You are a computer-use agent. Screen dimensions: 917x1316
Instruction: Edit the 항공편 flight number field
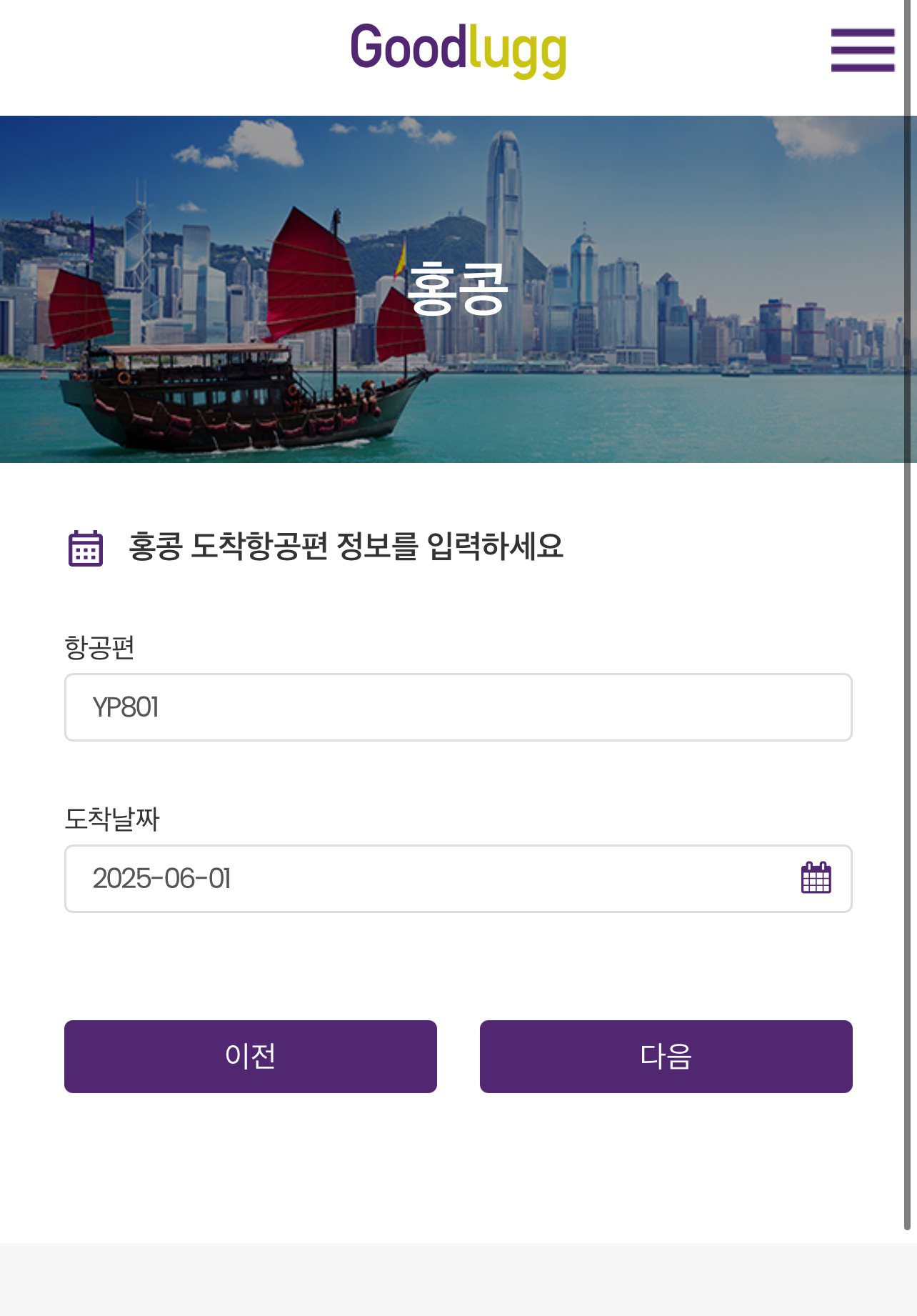click(458, 707)
